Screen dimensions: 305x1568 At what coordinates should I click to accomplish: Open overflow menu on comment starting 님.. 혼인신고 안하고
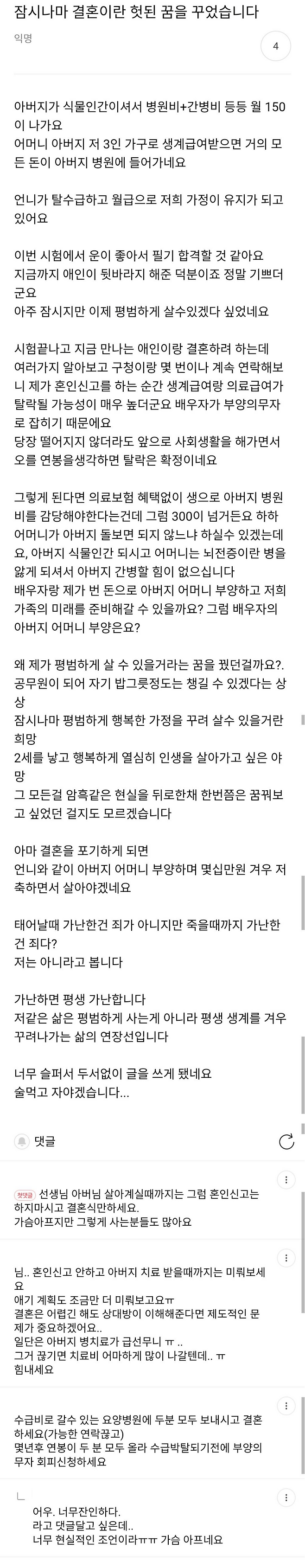point(286,1257)
